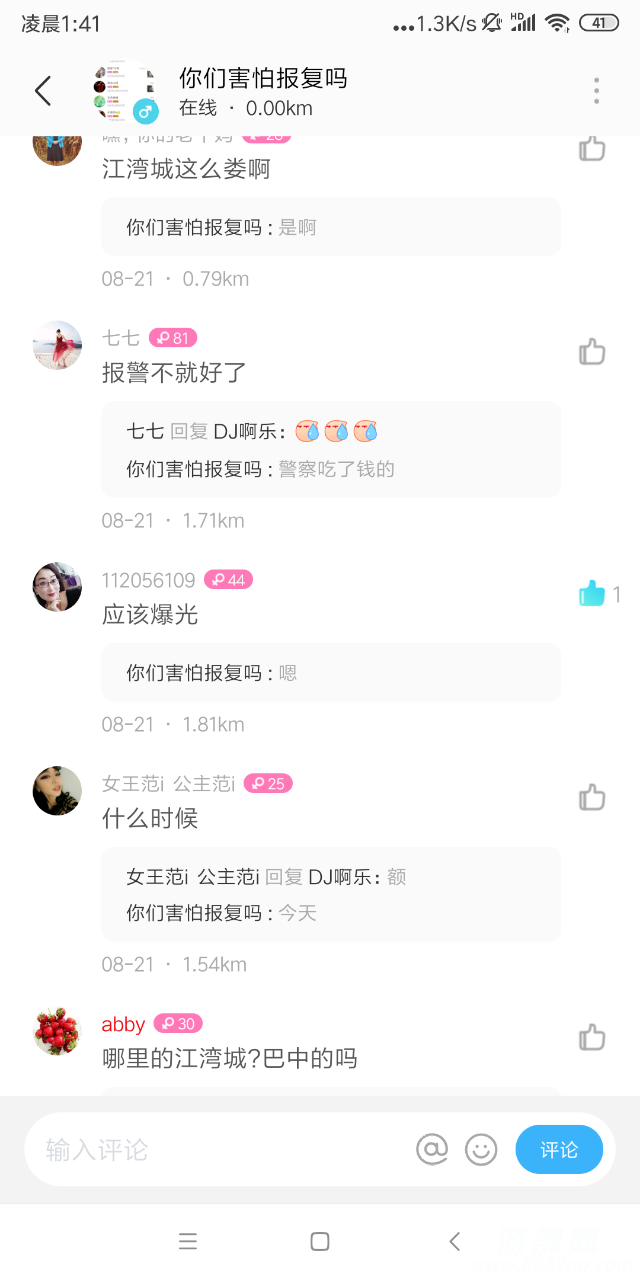Open profile avatar of user 112056109

[57, 587]
